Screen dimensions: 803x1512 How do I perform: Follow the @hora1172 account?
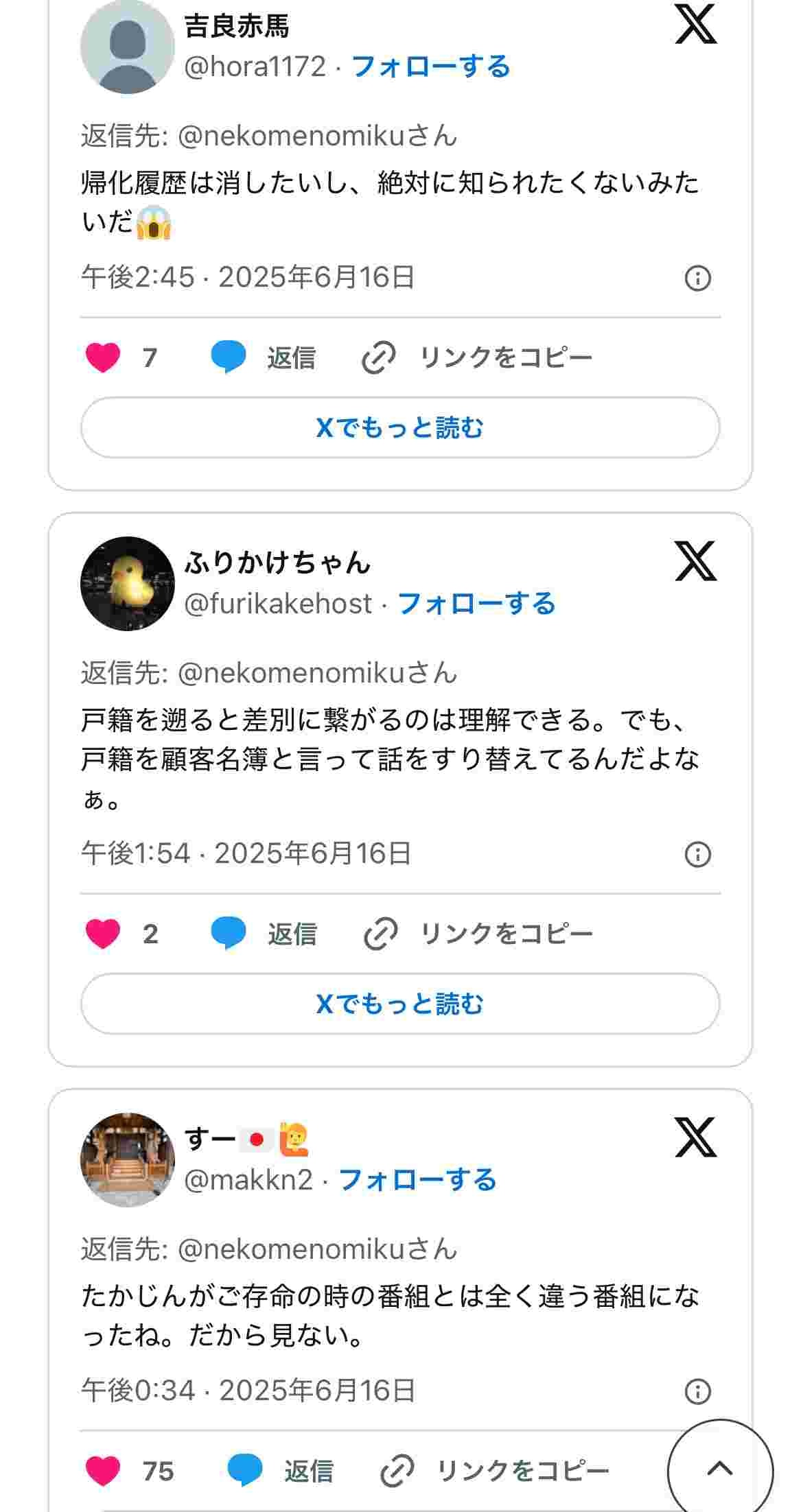430,67
